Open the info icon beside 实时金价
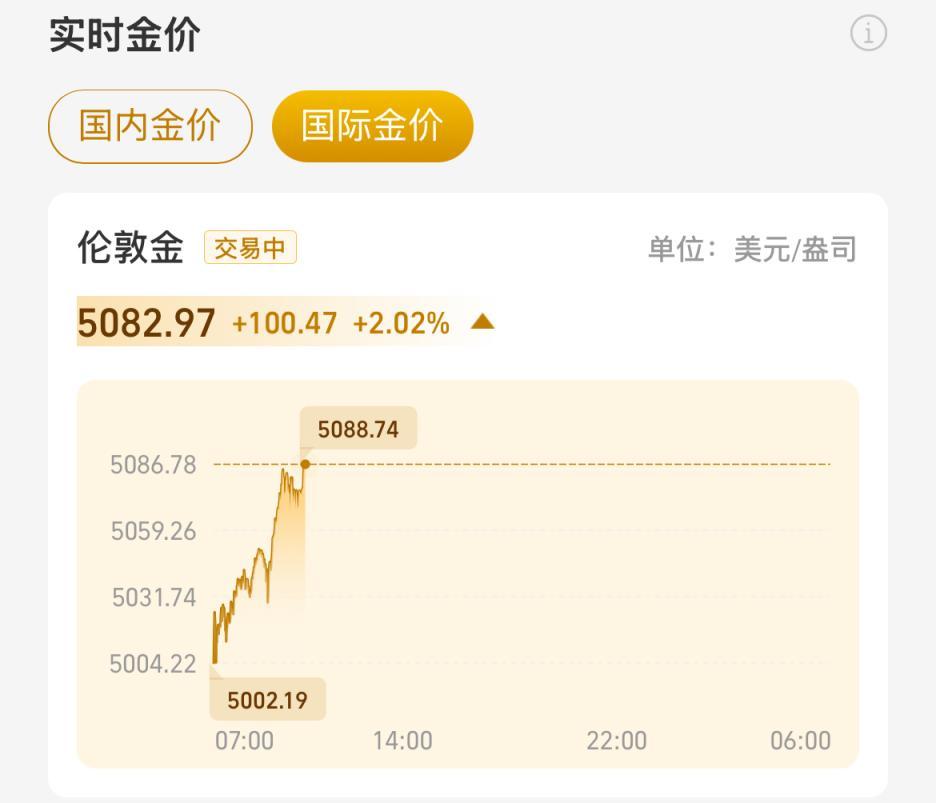The width and height of the screenshot is (936, 803). [x=868, y=34]
